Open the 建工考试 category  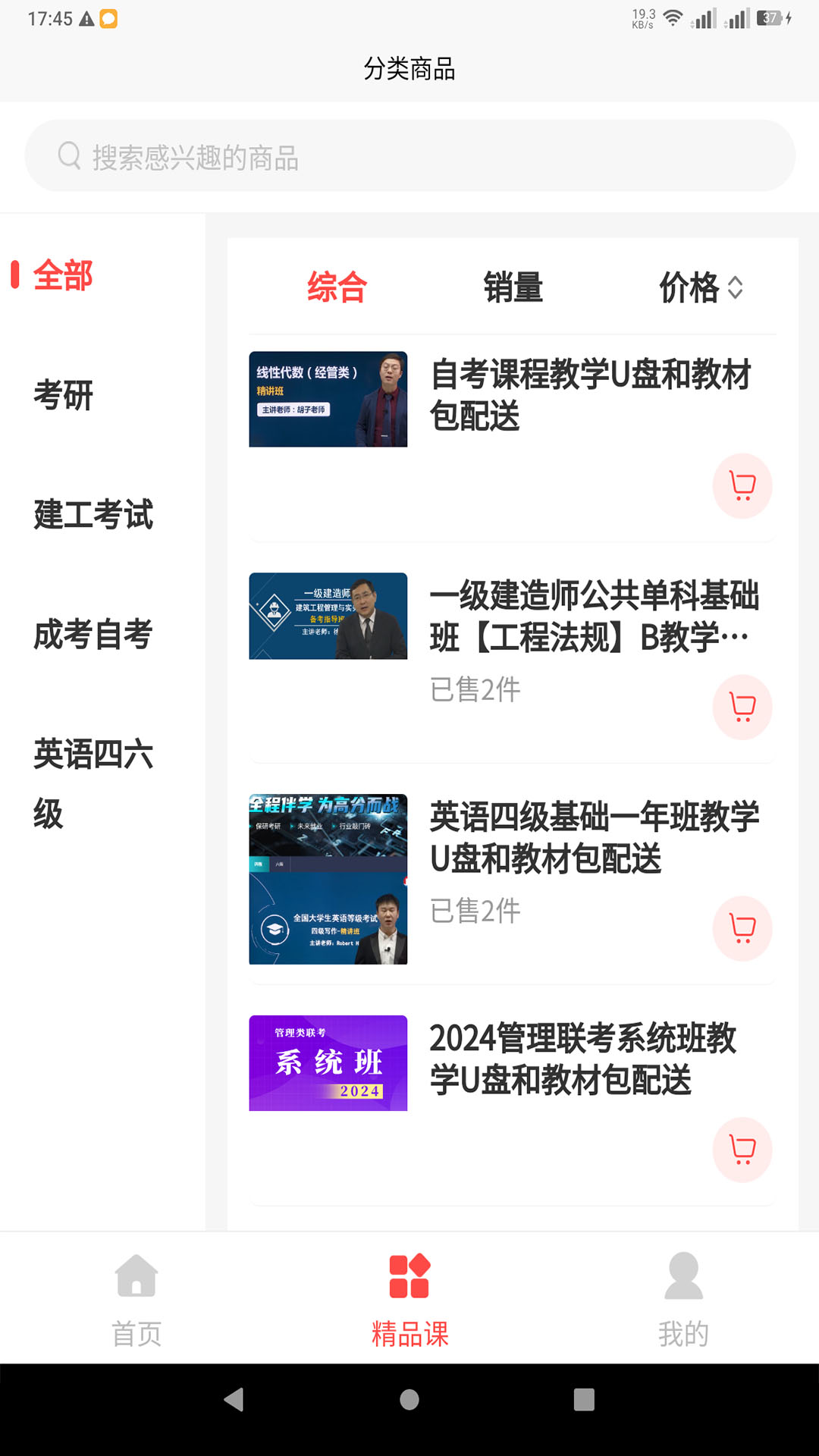pyautogui.click(x=93, y=514)
